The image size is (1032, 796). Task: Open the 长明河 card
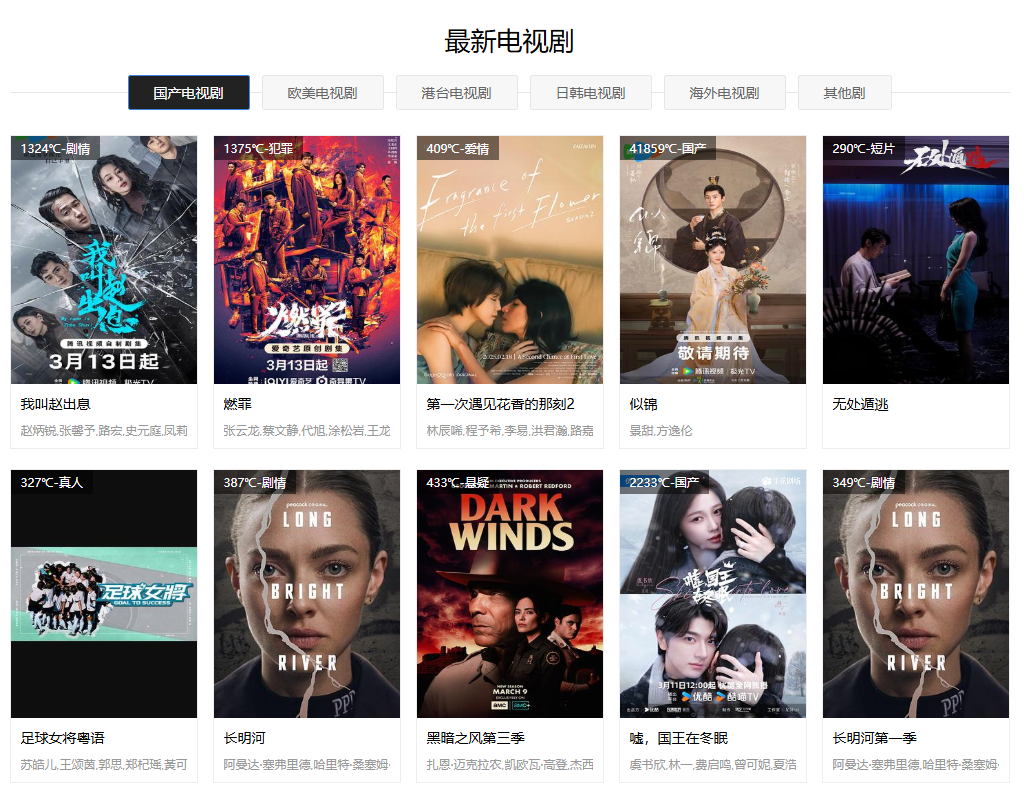click(x=307, y=594)
